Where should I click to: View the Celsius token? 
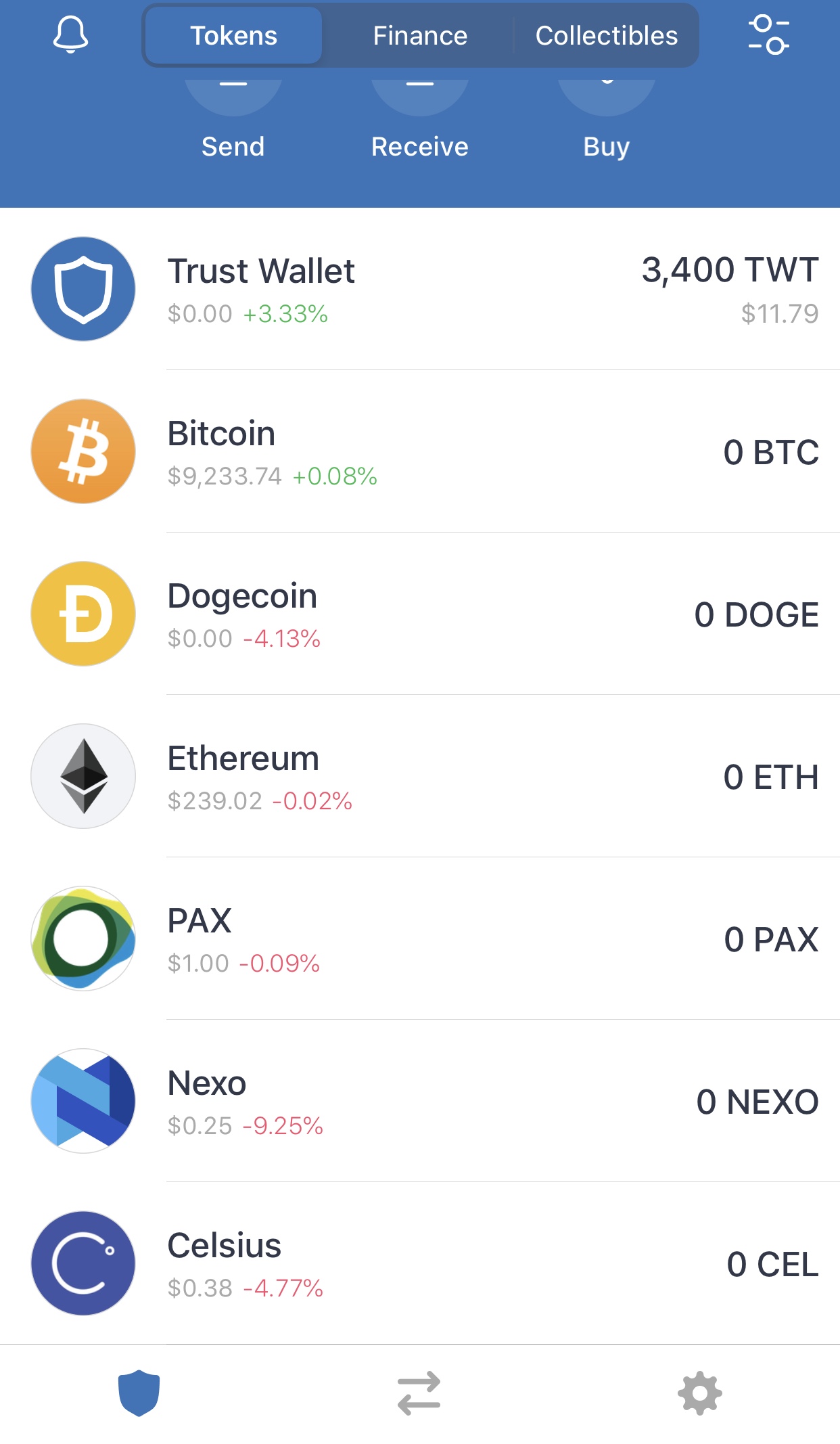[x=420, y=1263]
